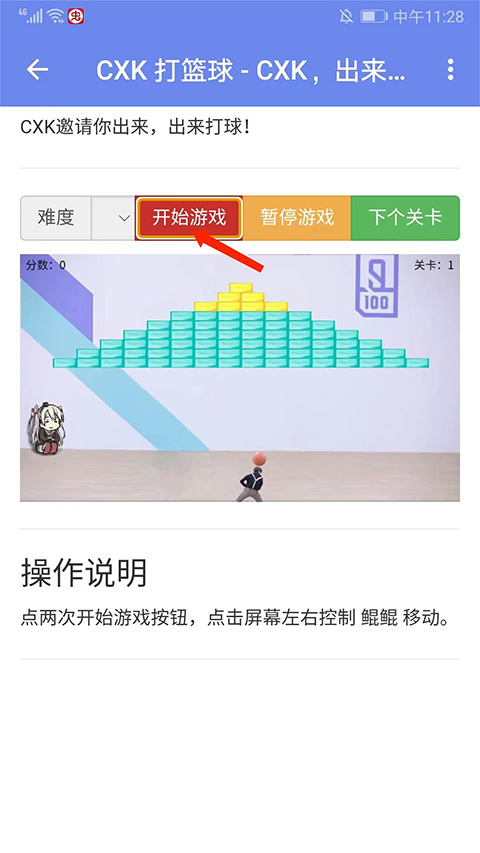Viewport: 480px width, 853px height.
Task: Tap the 开始游戏 start button
Action: click(x=189, y=218)
